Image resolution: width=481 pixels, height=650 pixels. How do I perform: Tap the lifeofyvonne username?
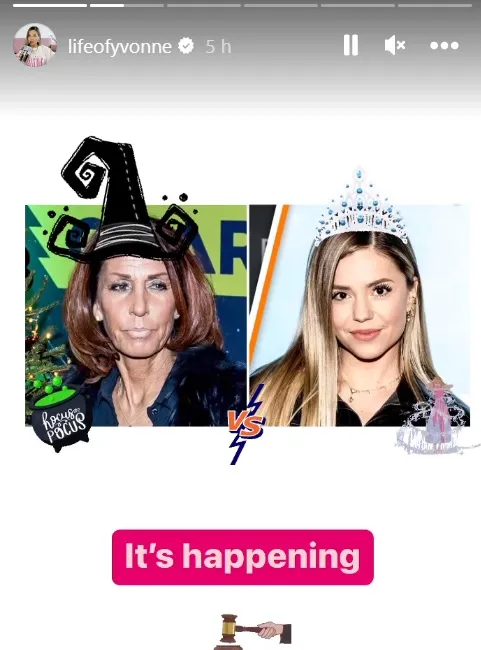(120, 46)
